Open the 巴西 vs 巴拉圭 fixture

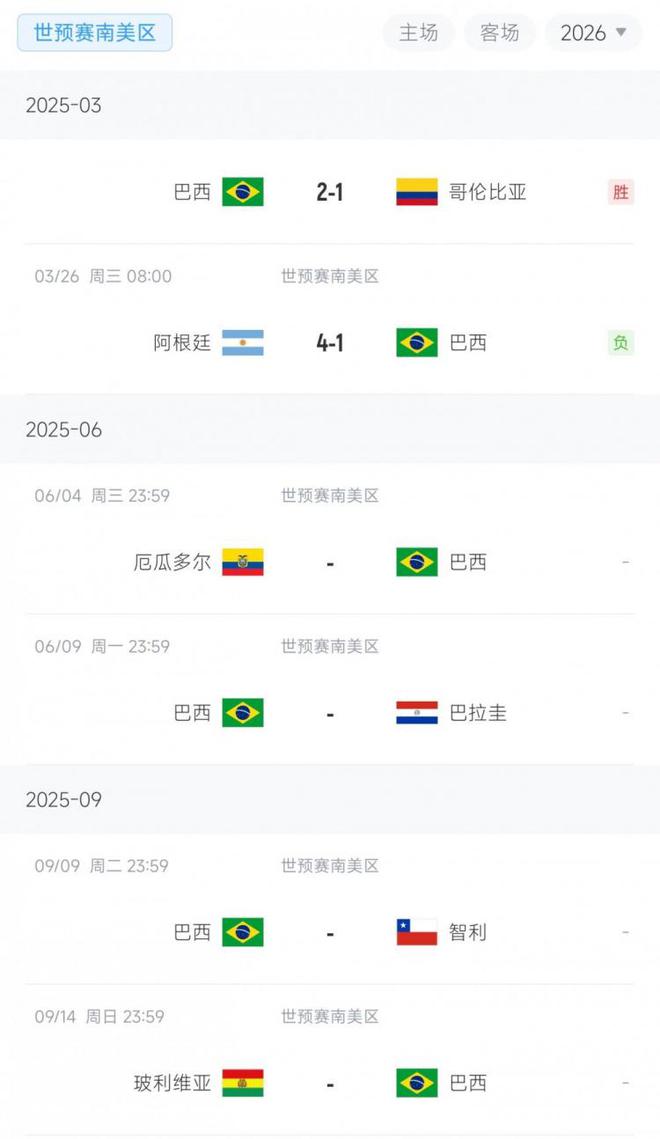point(330,713)
